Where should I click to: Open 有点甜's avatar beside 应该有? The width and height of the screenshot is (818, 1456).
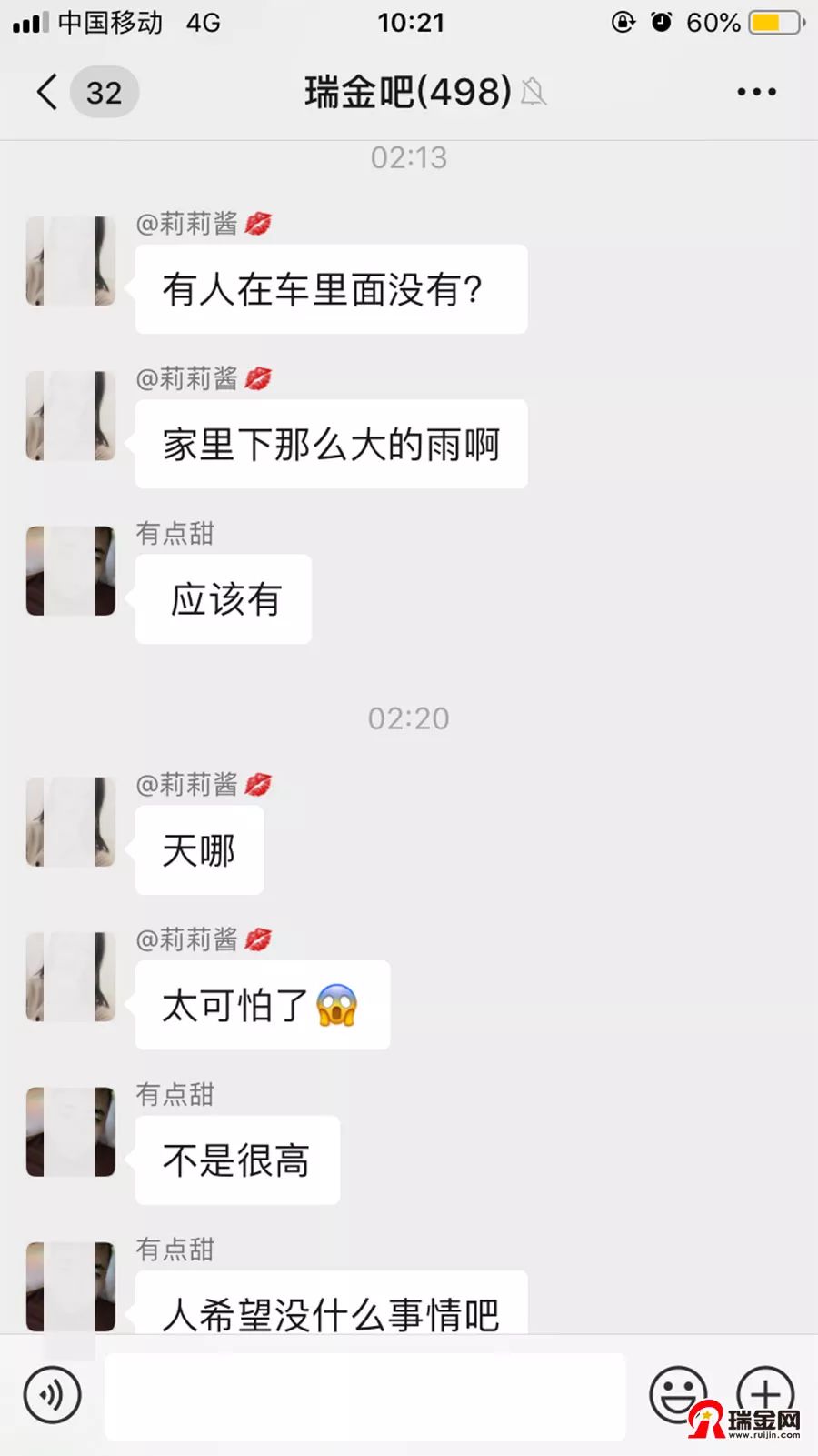(x=71, y=571)
